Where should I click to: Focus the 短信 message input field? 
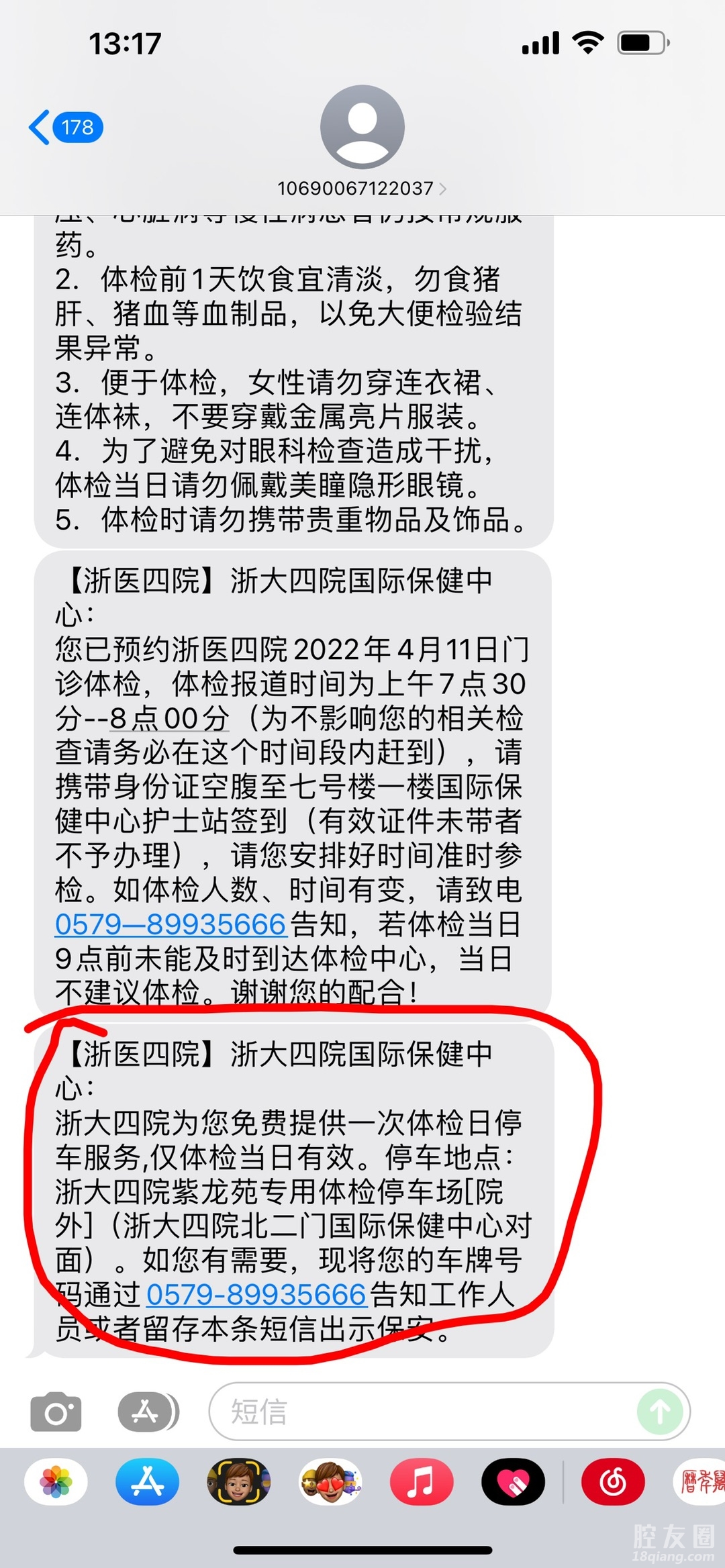tap(423, 1412)
